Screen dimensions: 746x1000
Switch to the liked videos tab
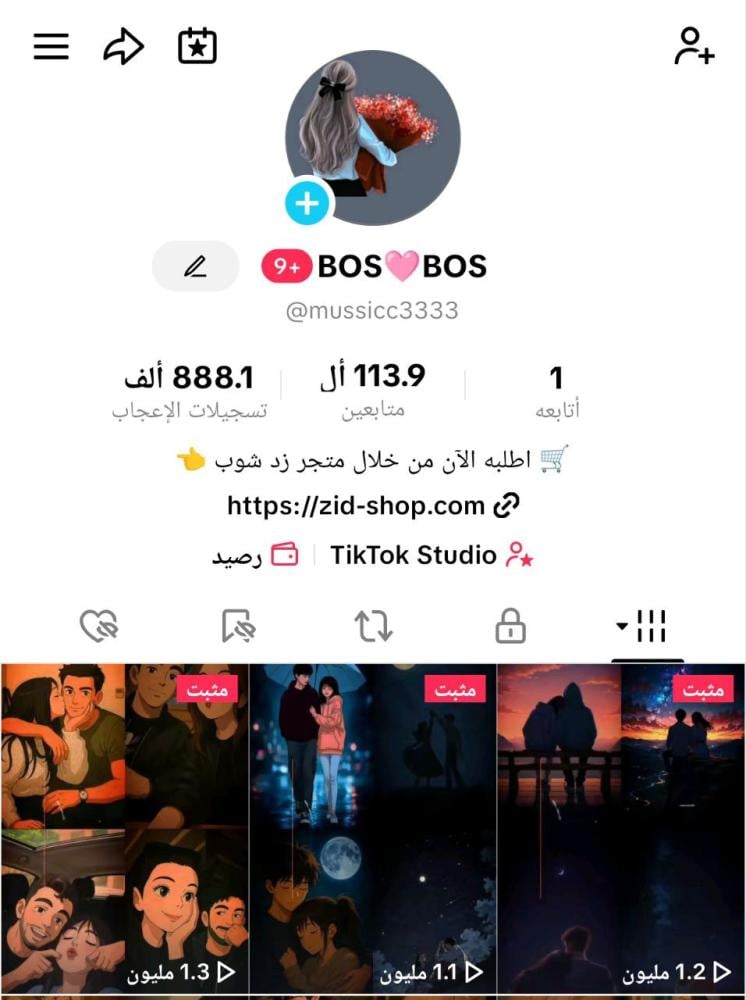pos(98,627)
